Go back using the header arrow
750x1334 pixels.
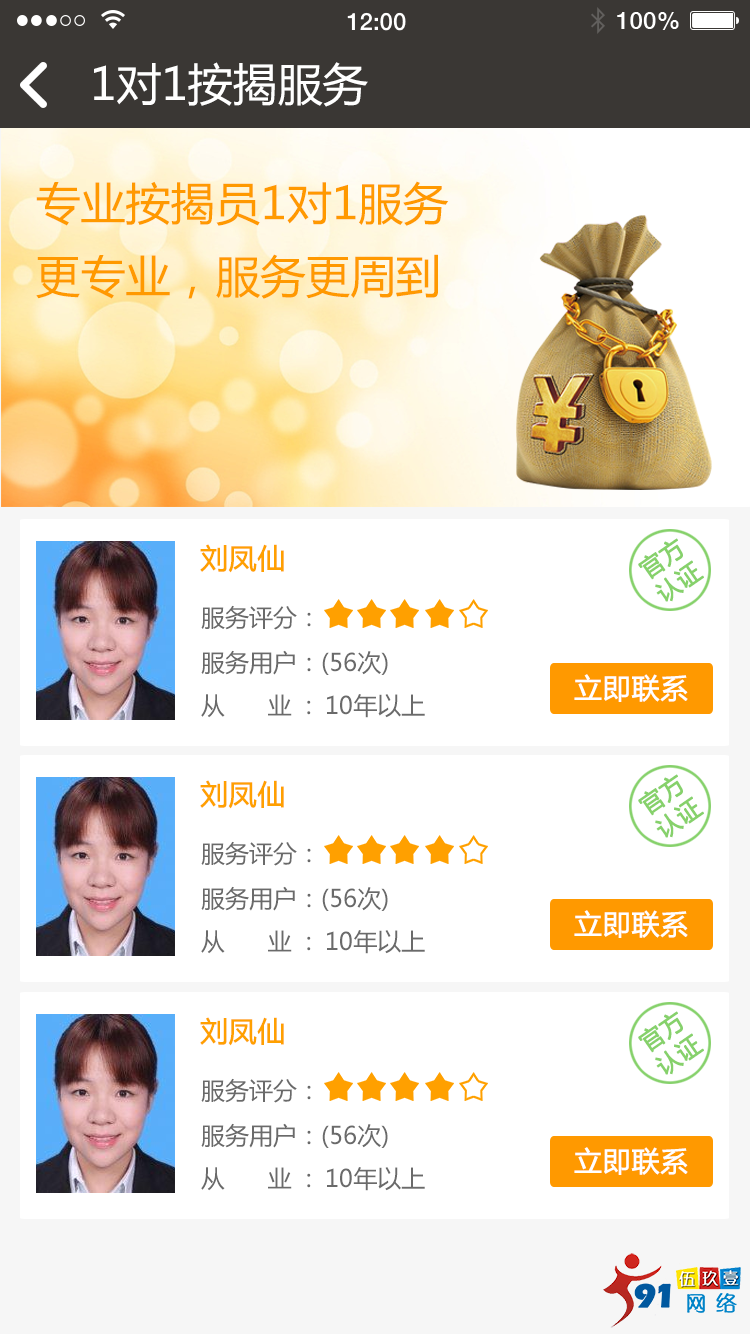pos(34,85)
